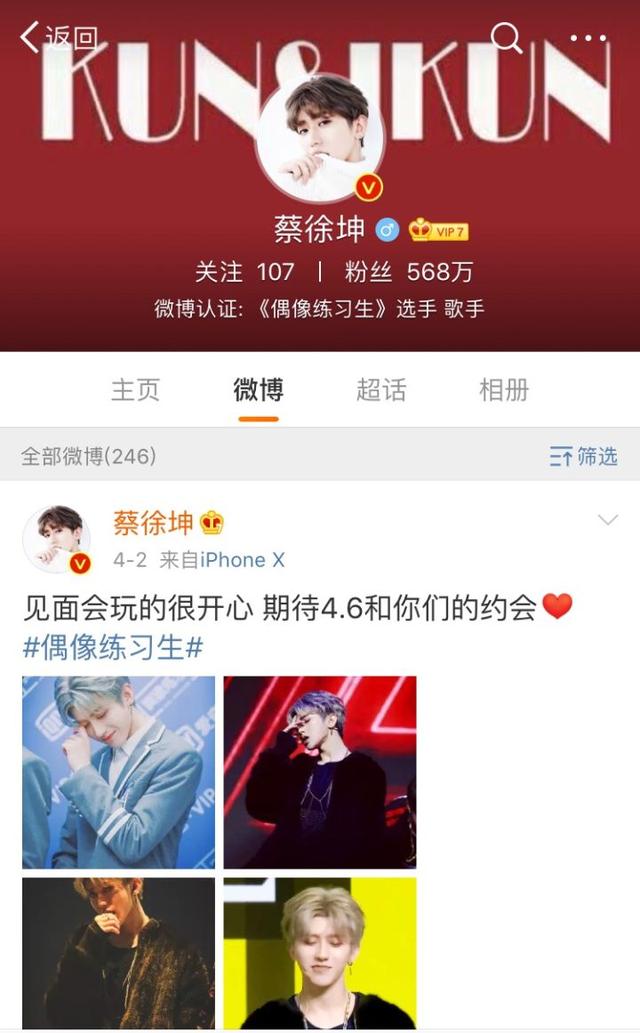
Task: Select the 微博 tab
Action: [258, 390]
